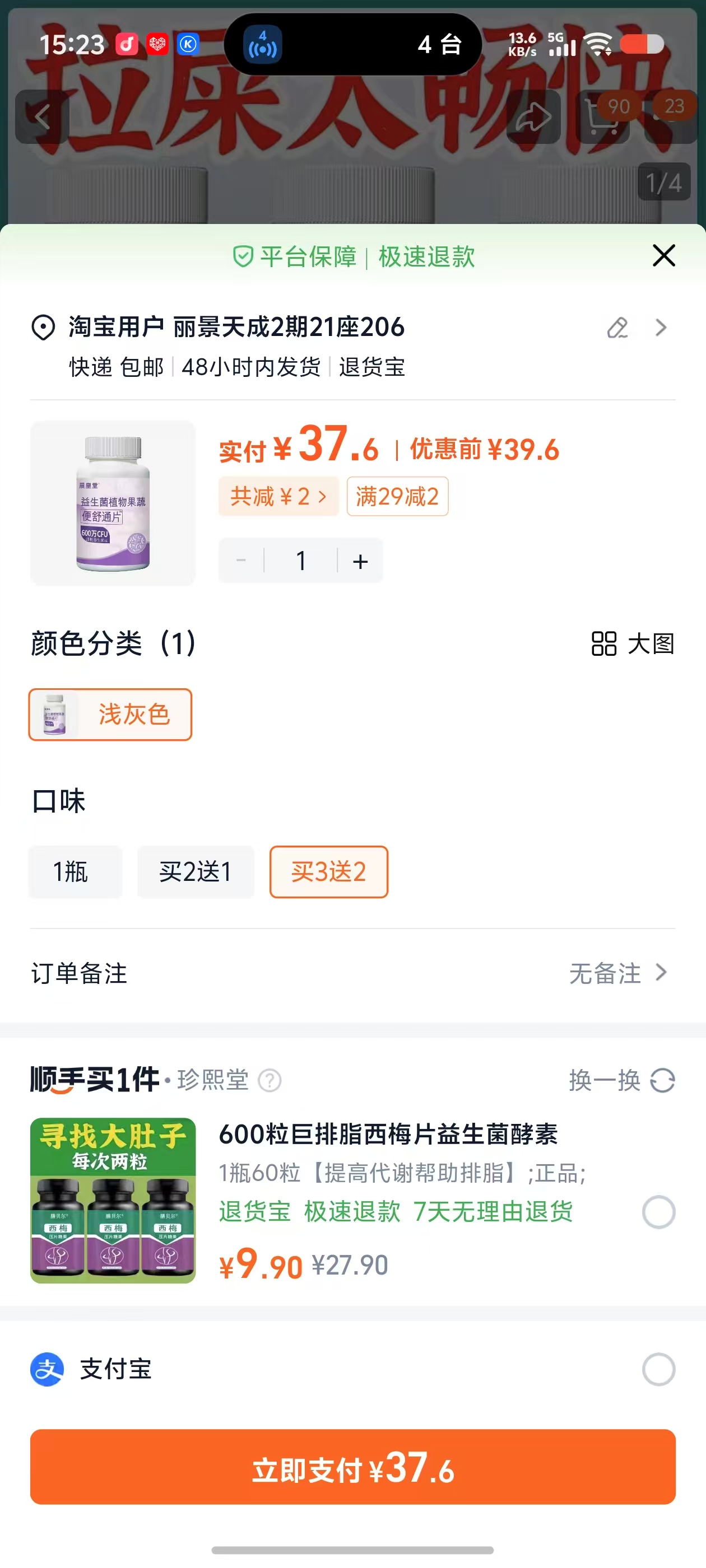View the product thumbnail of 便舒通片

(x=113, y=503)
